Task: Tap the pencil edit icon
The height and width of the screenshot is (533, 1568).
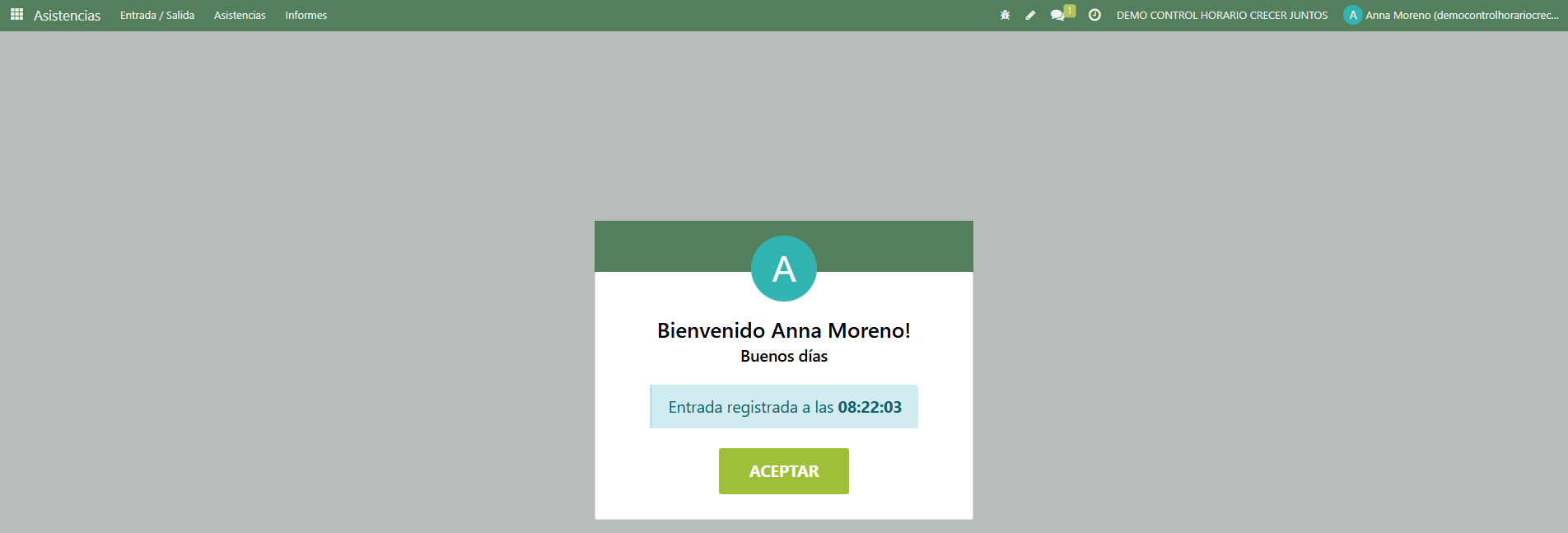Action: 1030,15
